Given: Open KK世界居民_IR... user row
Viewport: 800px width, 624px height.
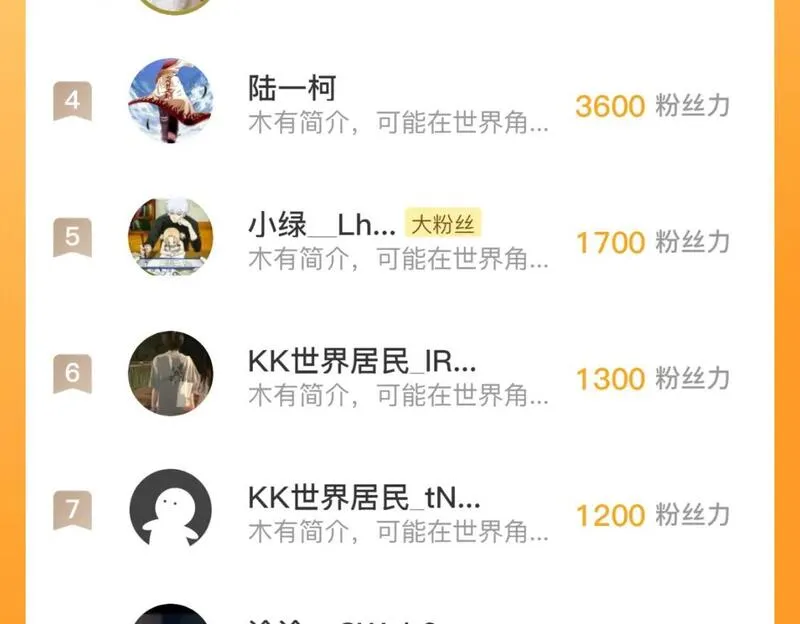Looking at the screenshot, I should 398,377.
